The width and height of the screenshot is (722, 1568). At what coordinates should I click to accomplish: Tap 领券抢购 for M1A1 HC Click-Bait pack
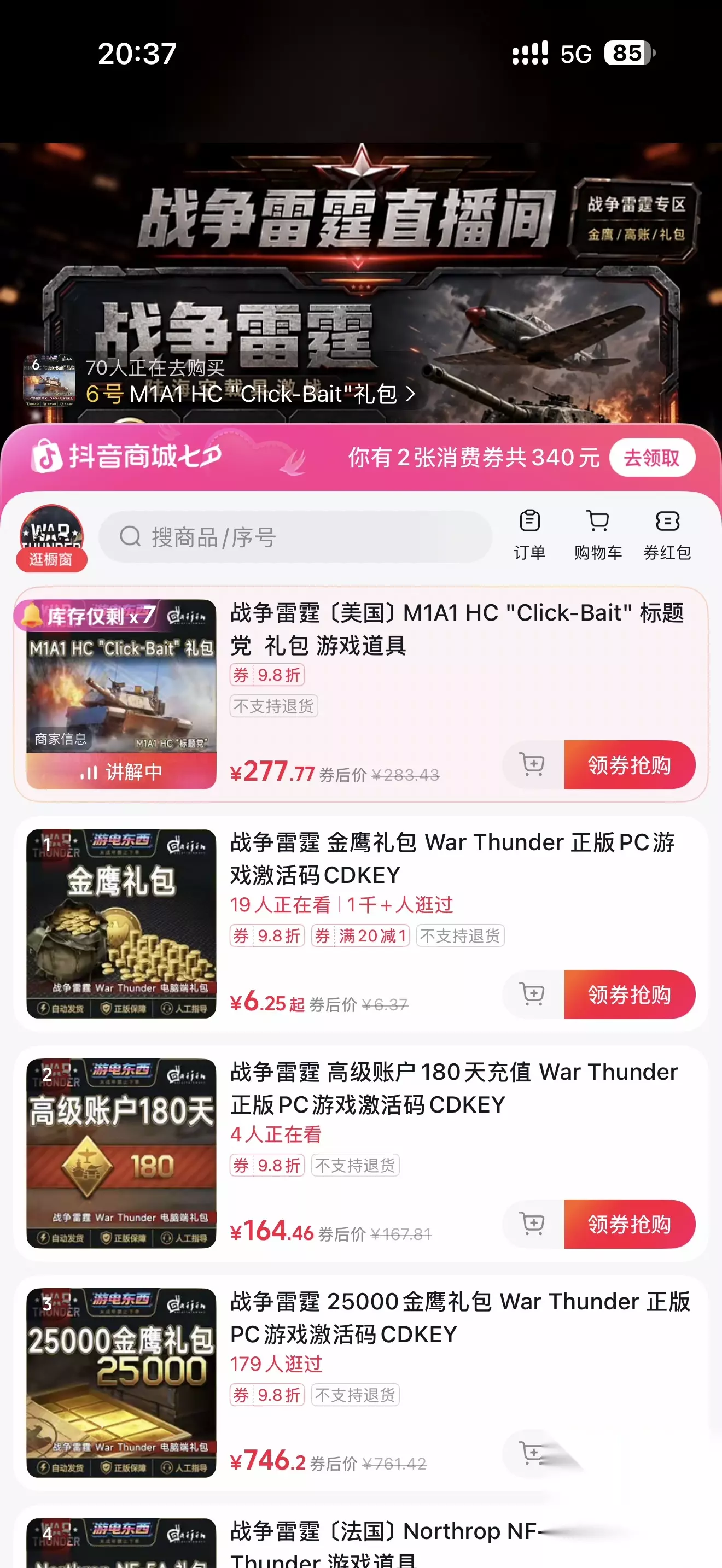pos(630,764)
